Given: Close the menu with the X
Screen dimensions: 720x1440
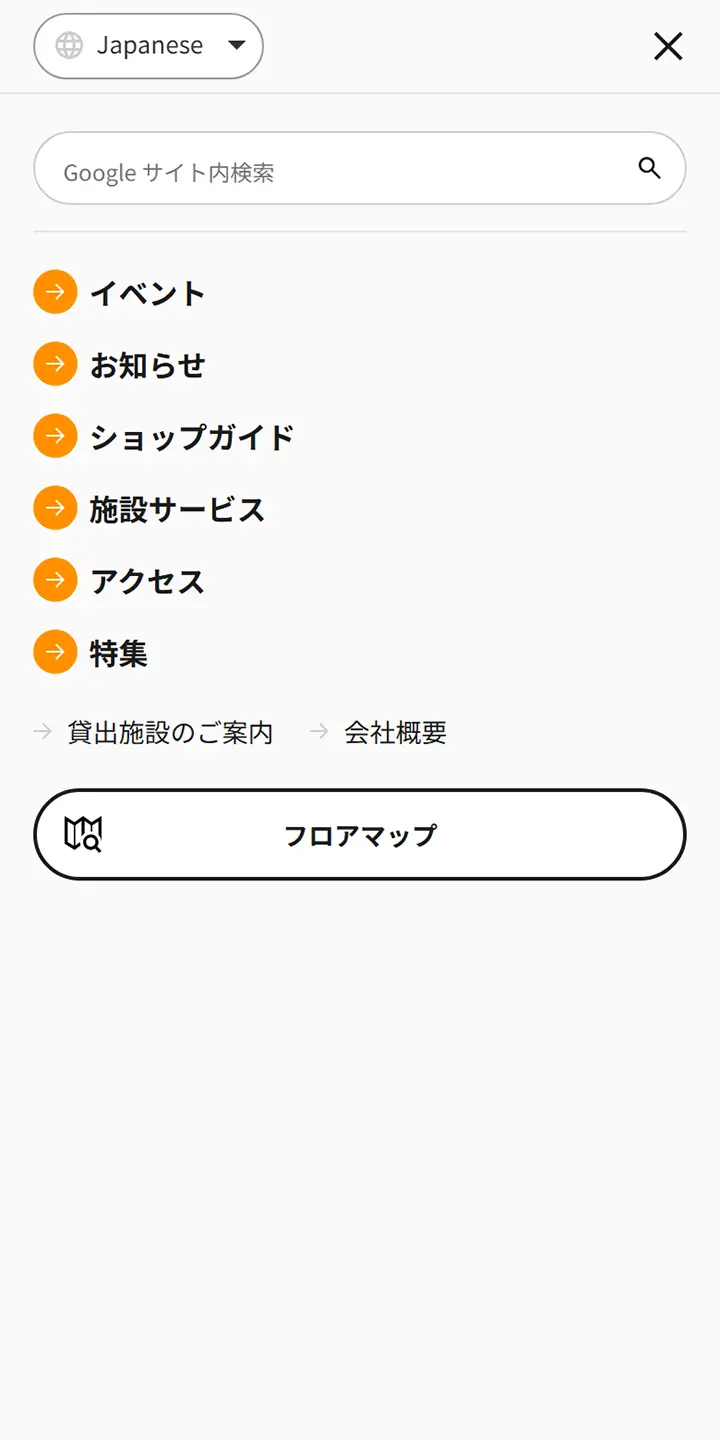Looking at the screenshot, I should (668, 46).
